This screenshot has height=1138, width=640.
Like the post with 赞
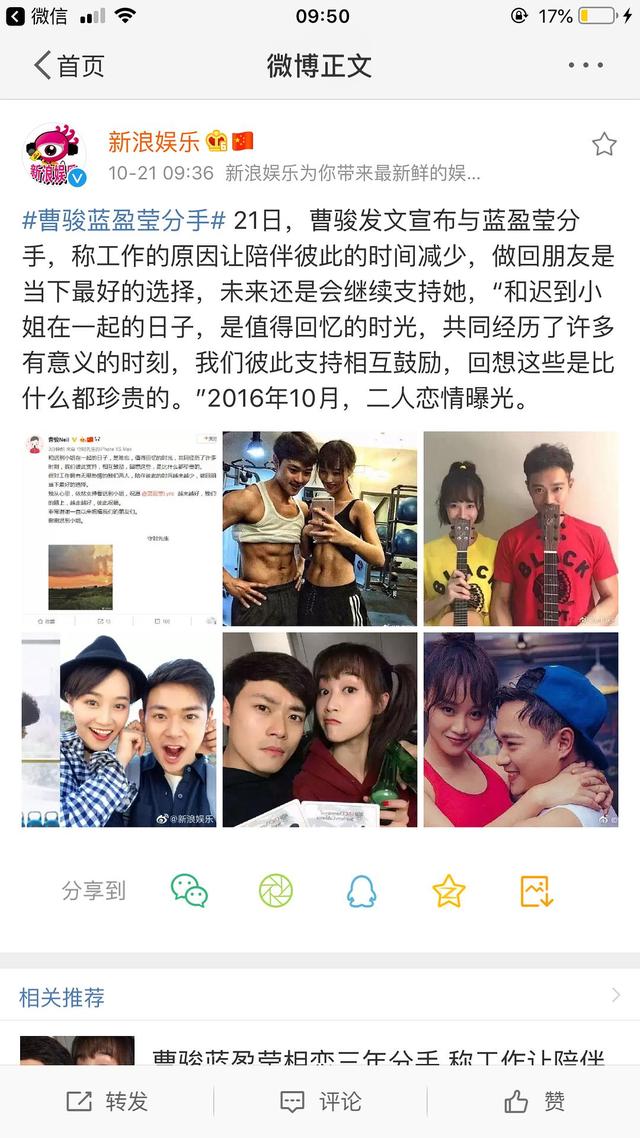pyautogui.click(x=534, y=1101)
